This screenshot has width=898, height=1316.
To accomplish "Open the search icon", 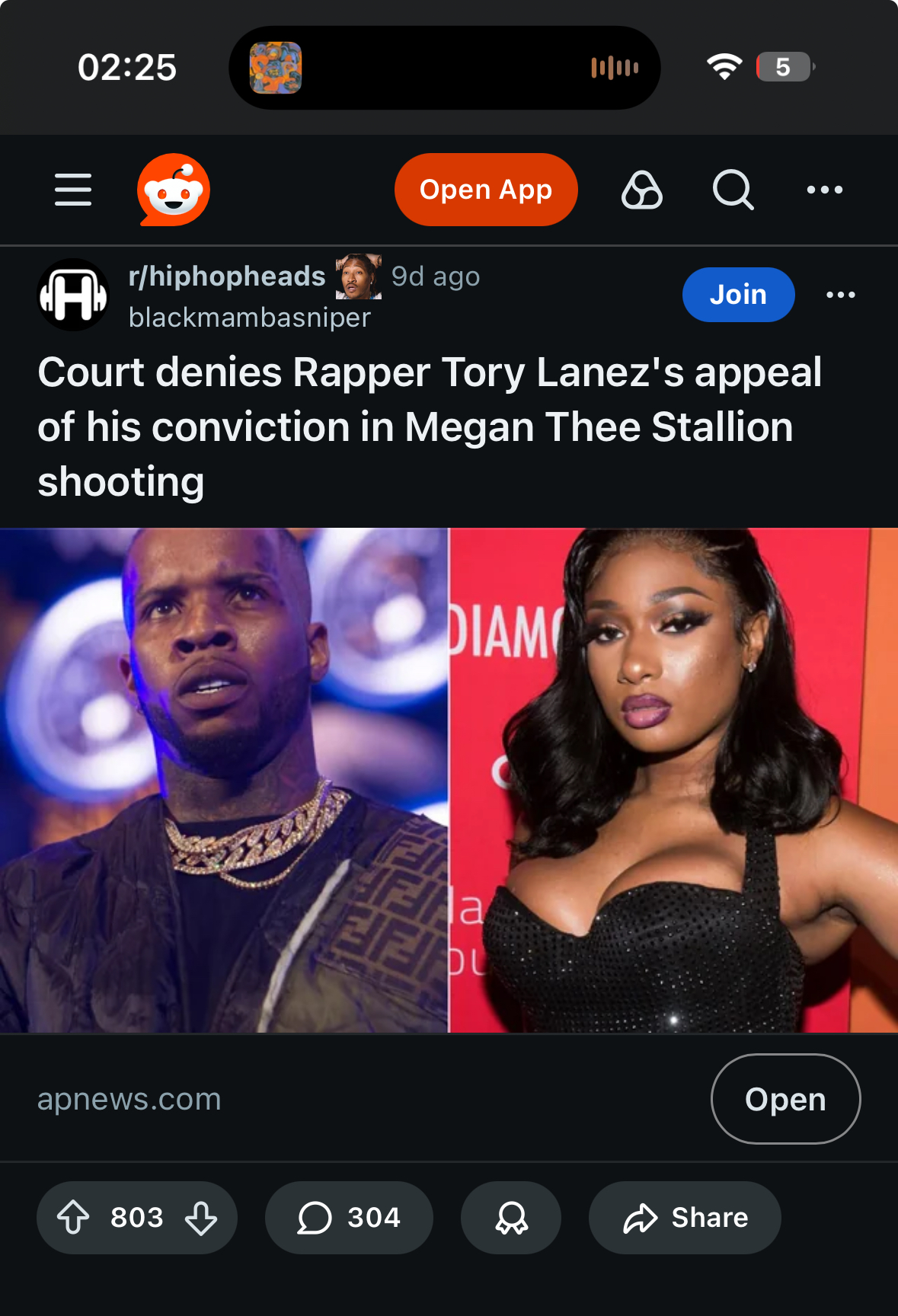I will (x=733, y=190).
